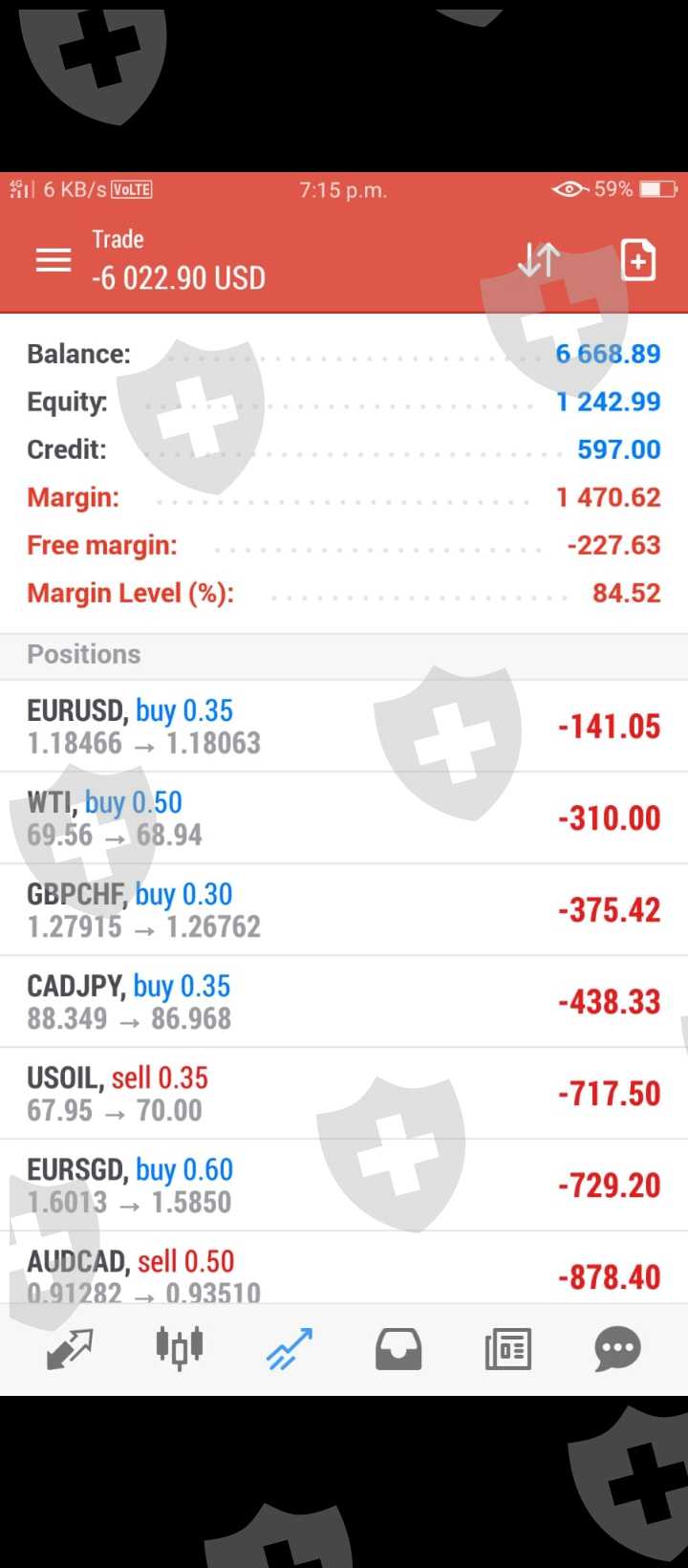Open the History inbox tab
This screenshot has height=1568, width=688.
coord(398,1349)
